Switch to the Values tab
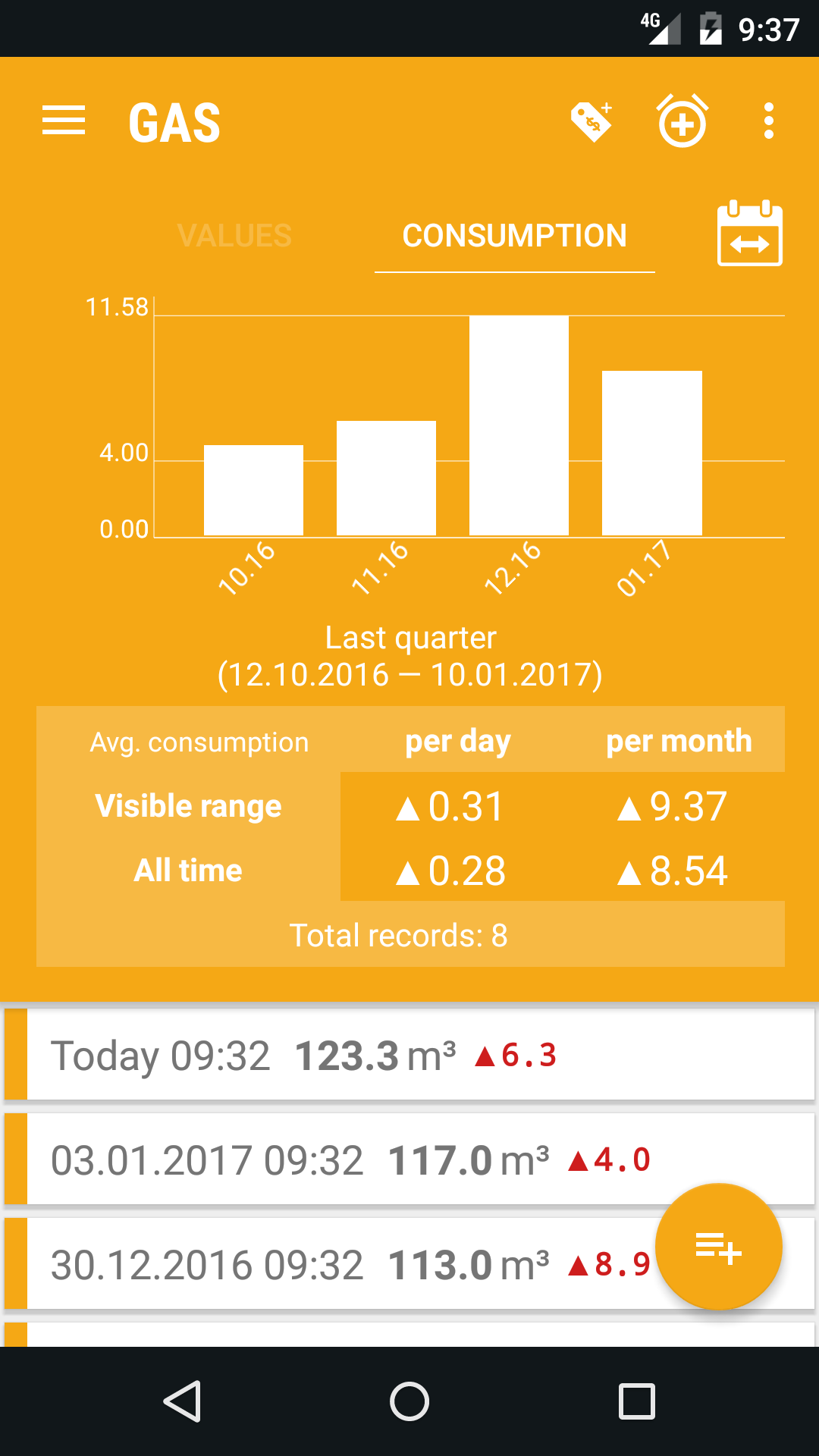This screenshot has width=819, height=1456. pos(234,236)
